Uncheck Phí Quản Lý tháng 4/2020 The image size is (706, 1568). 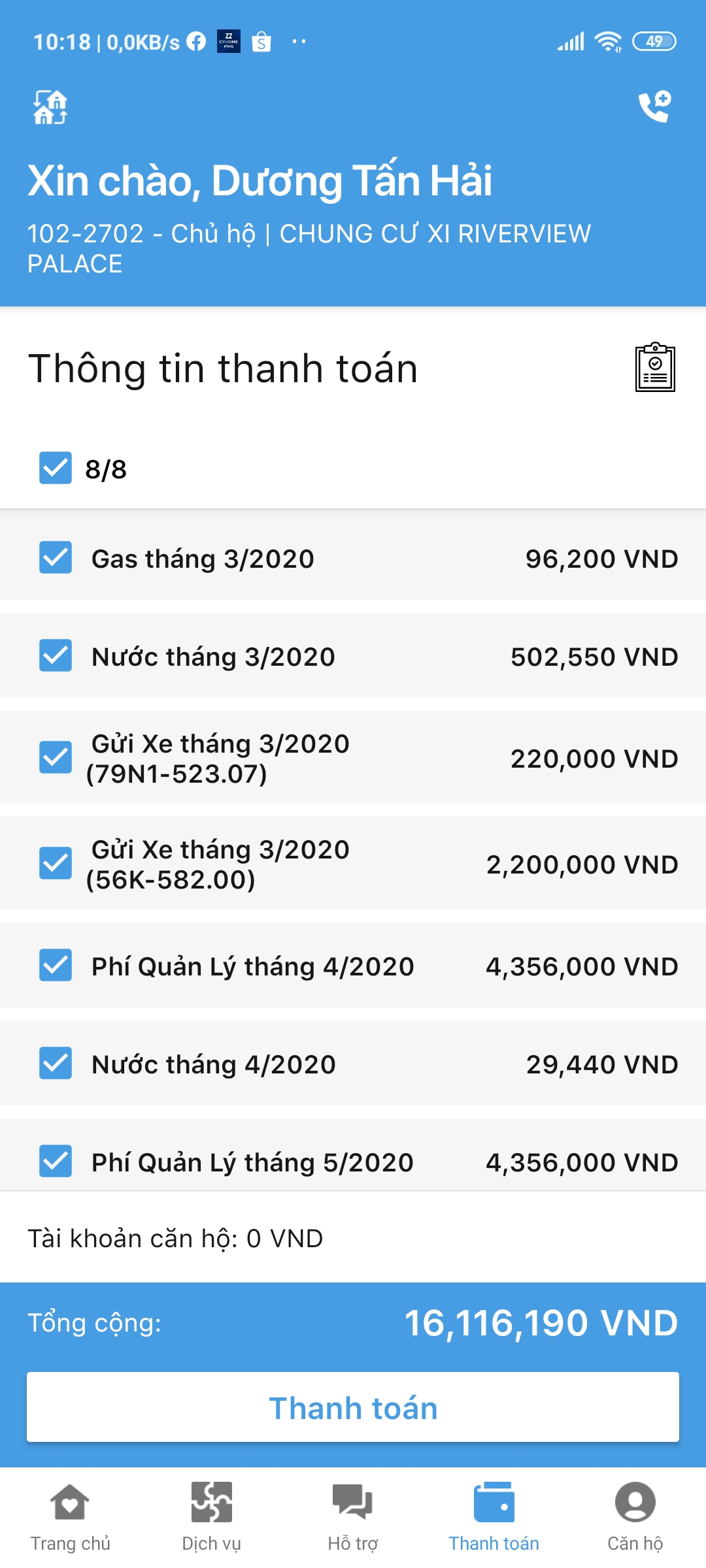coord(56,965)
